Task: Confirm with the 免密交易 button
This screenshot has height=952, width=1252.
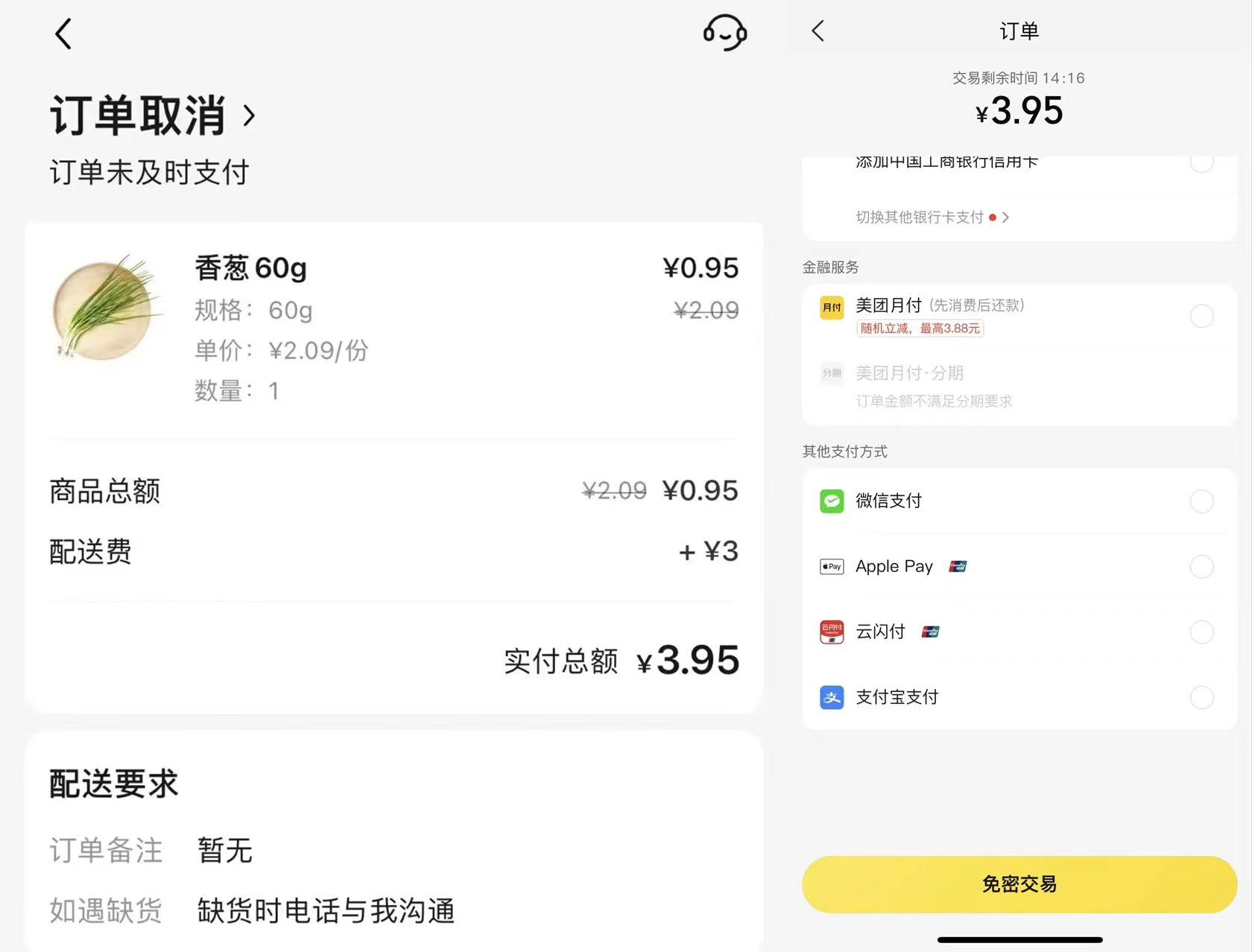Action: pos(1019,884)
